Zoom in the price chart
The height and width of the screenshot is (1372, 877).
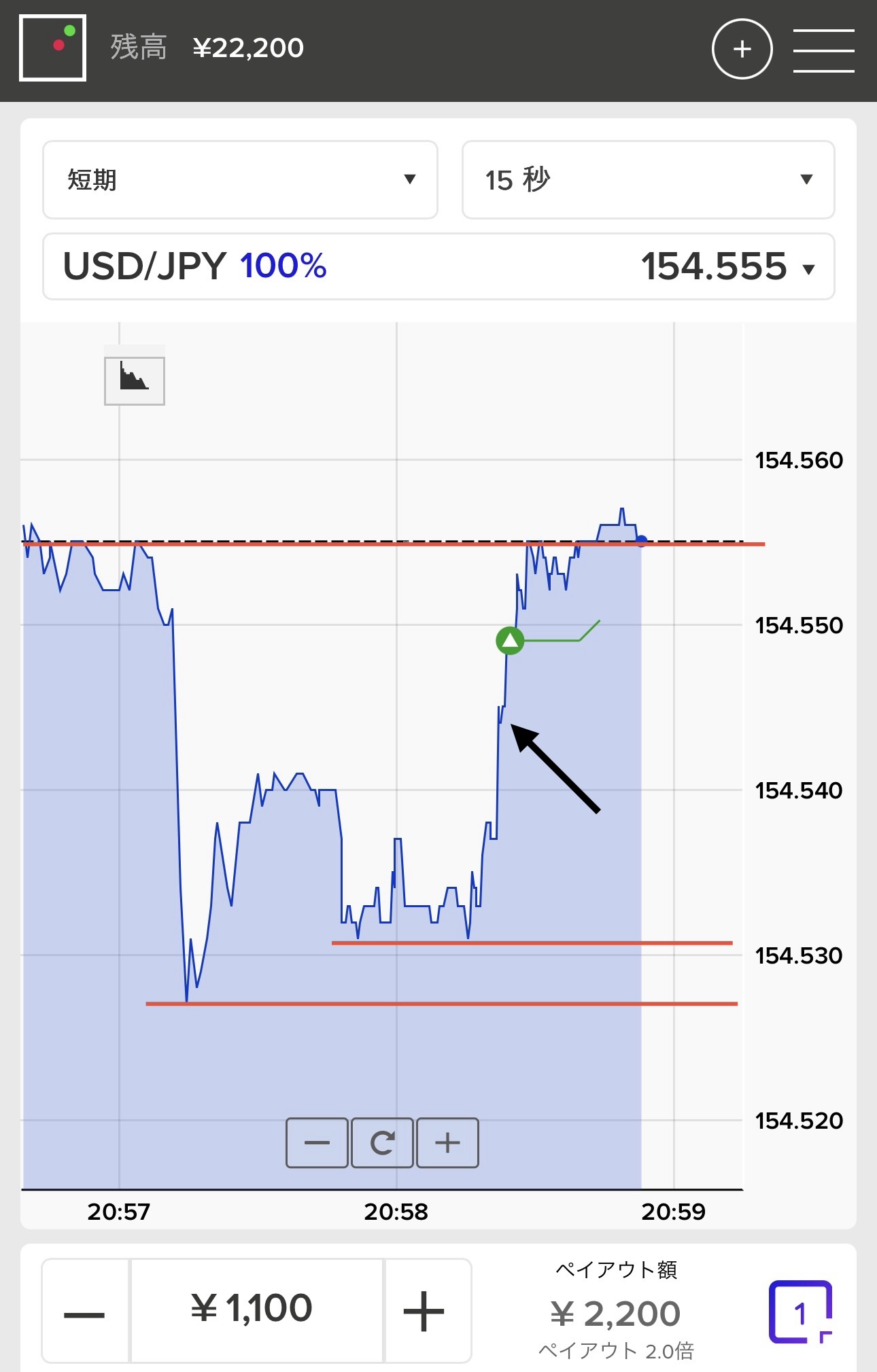click(447, 1143)
